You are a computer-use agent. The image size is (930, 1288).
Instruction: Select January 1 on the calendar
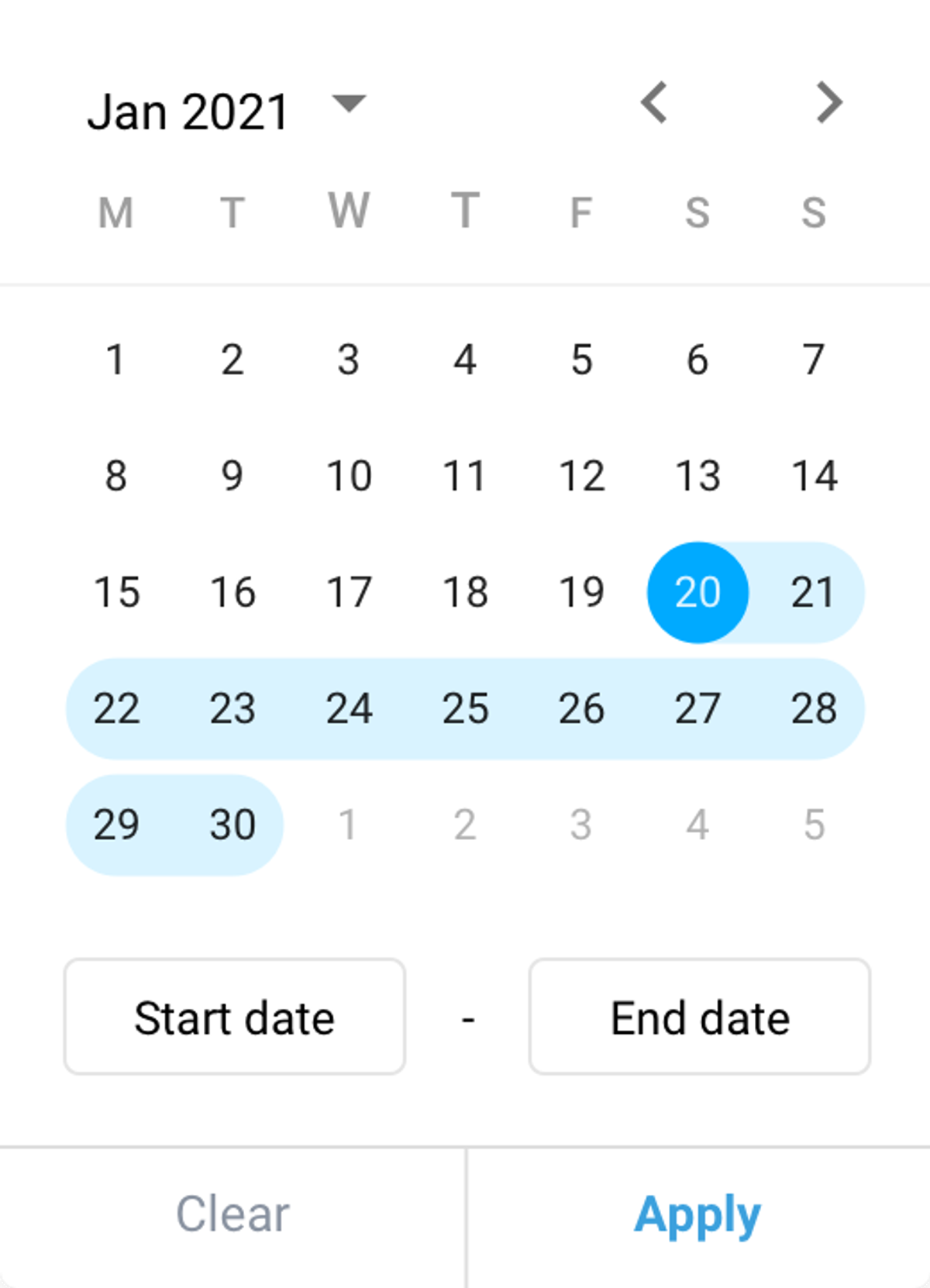[x=116, y=360]
